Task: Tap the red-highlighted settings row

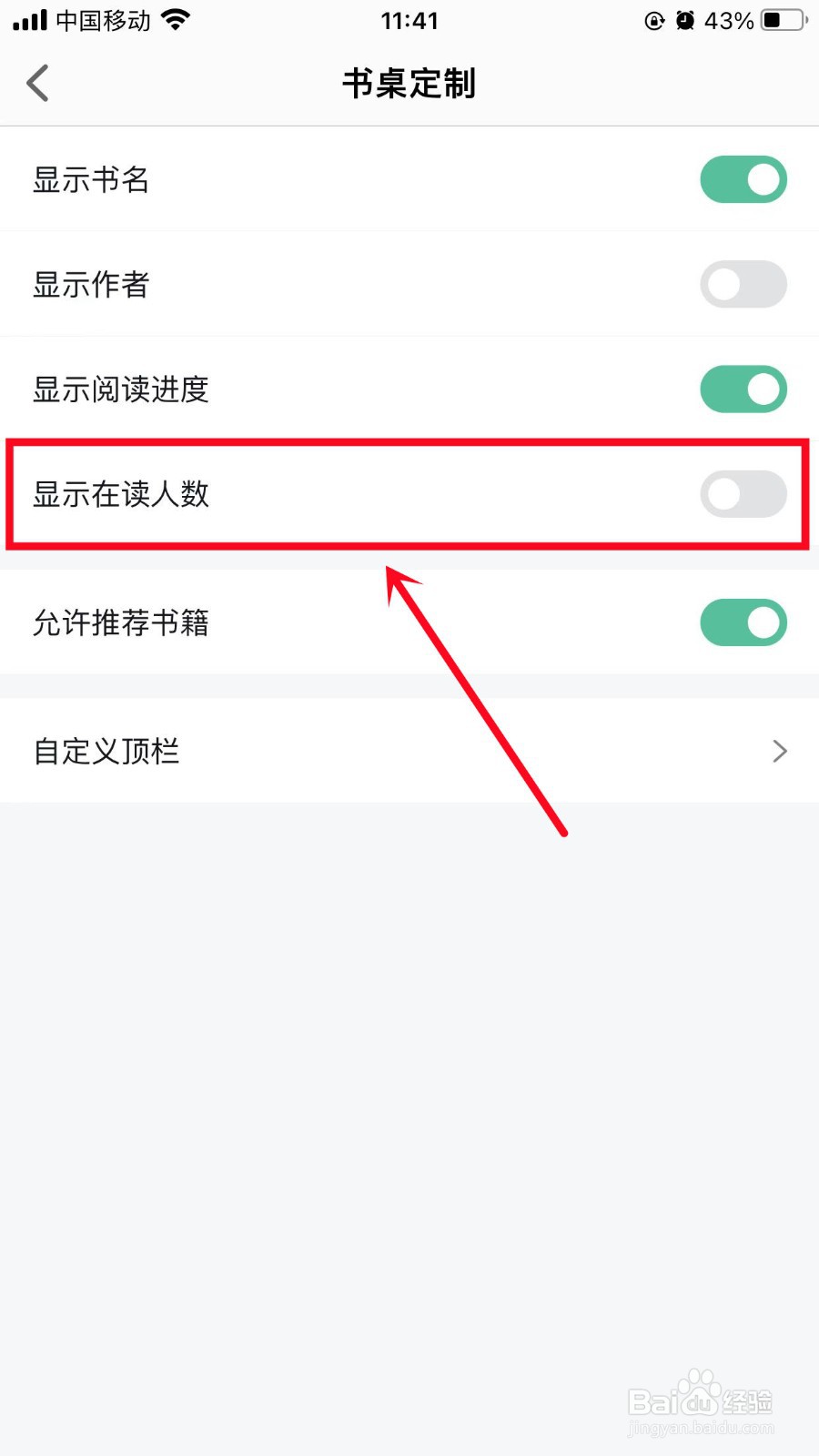Action: [409, 494]
